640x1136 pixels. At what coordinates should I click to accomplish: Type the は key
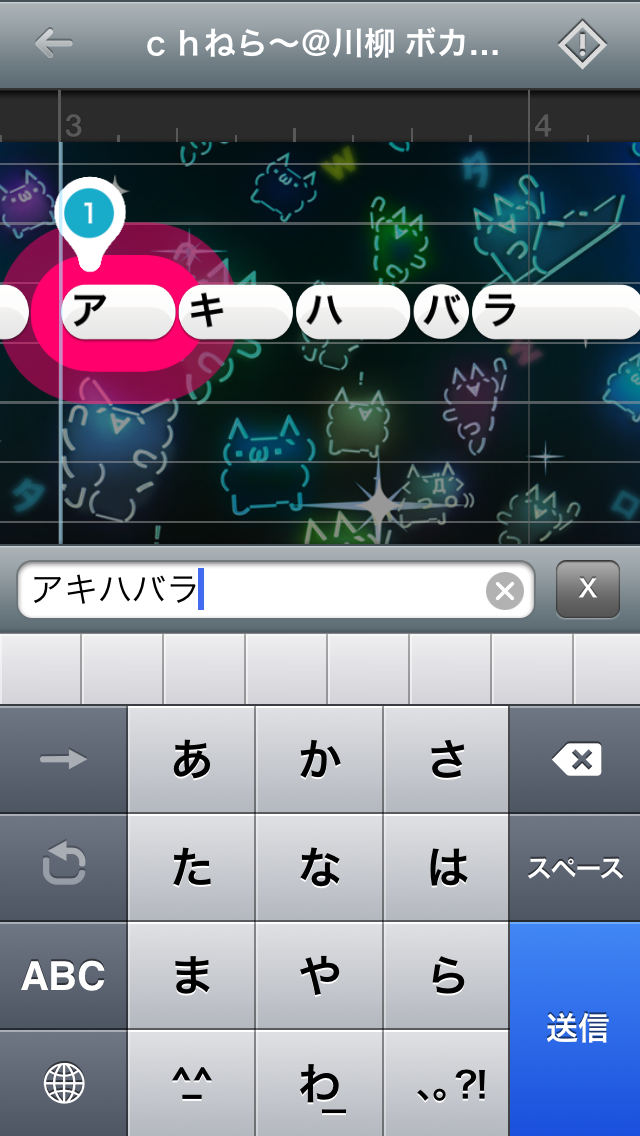click(x=446, y=868)
